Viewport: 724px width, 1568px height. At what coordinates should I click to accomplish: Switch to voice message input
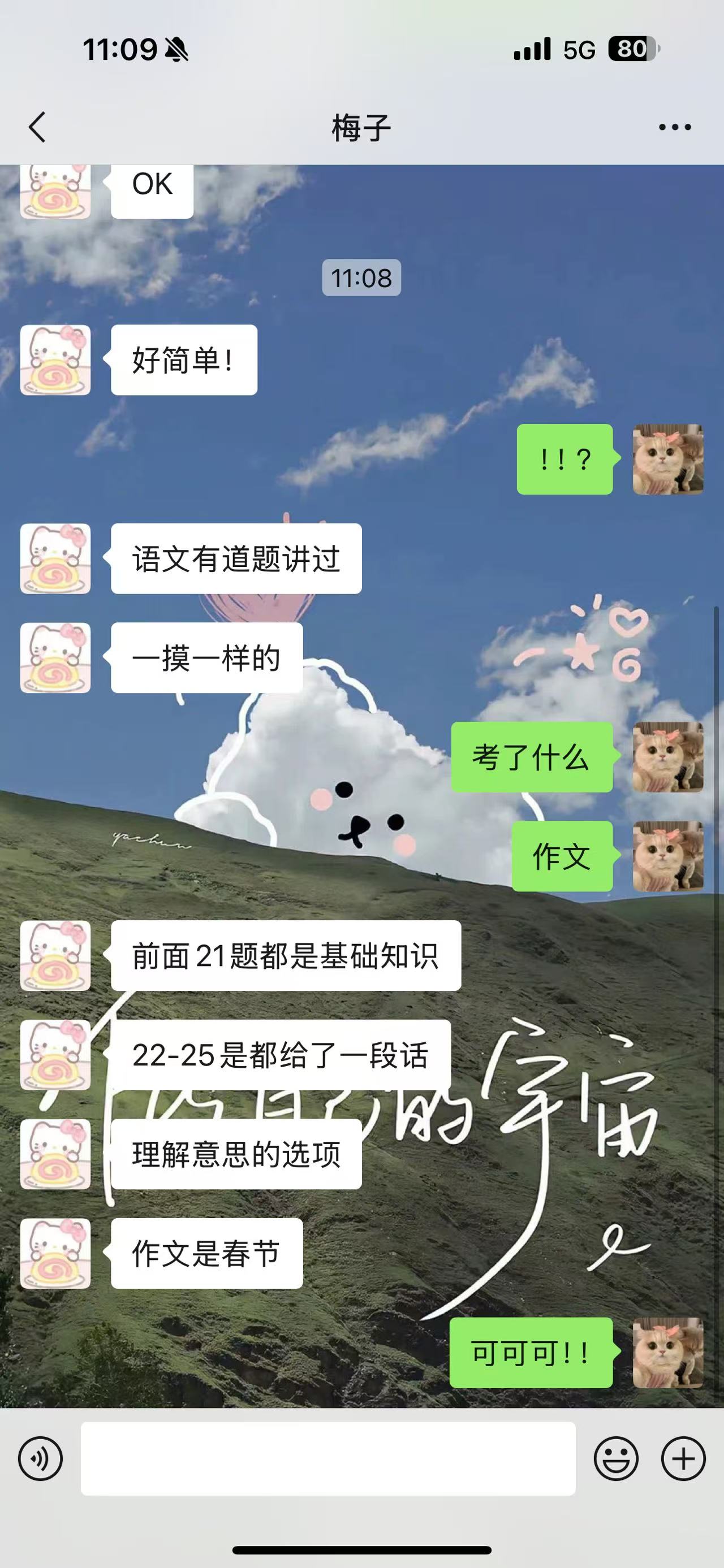[40, 1458]
